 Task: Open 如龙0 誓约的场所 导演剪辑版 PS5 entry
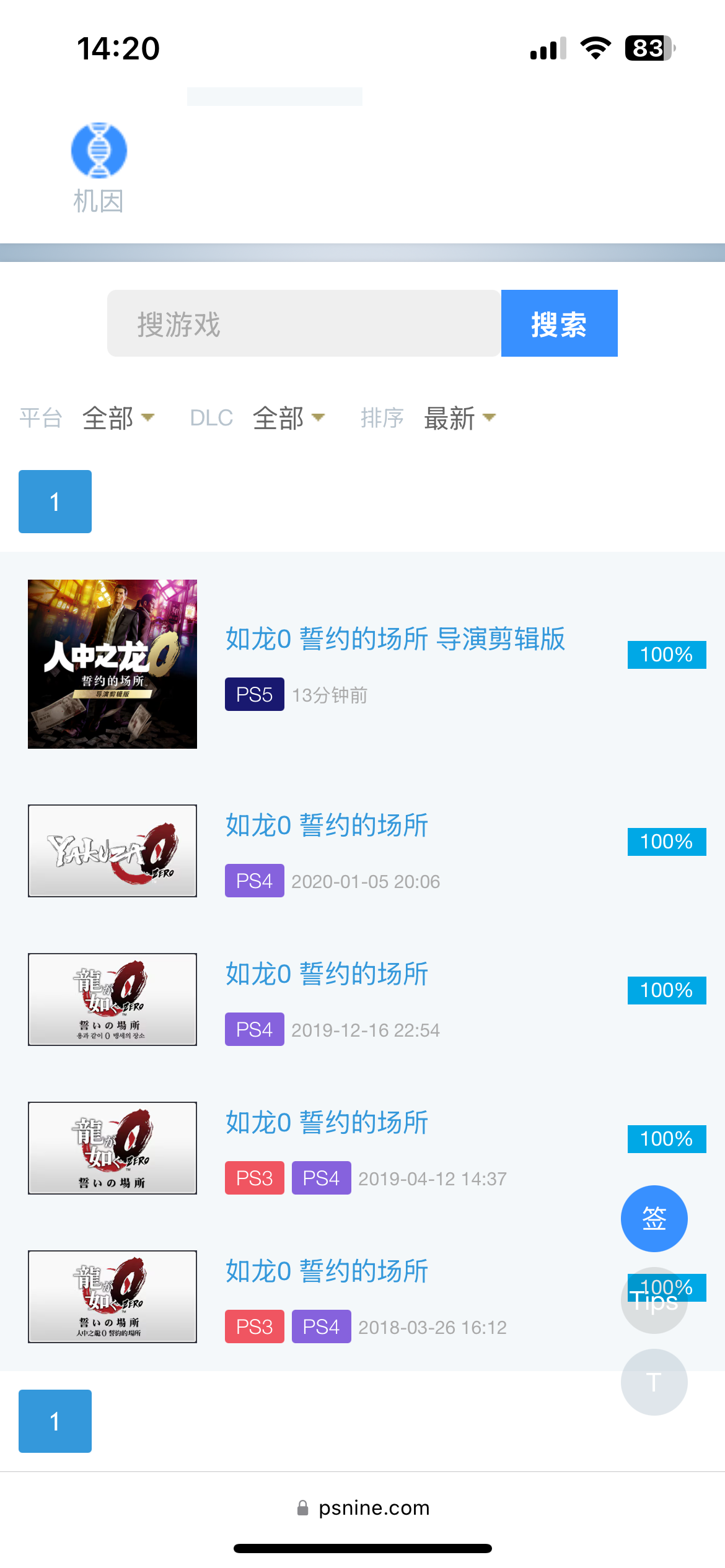point(395,639)
